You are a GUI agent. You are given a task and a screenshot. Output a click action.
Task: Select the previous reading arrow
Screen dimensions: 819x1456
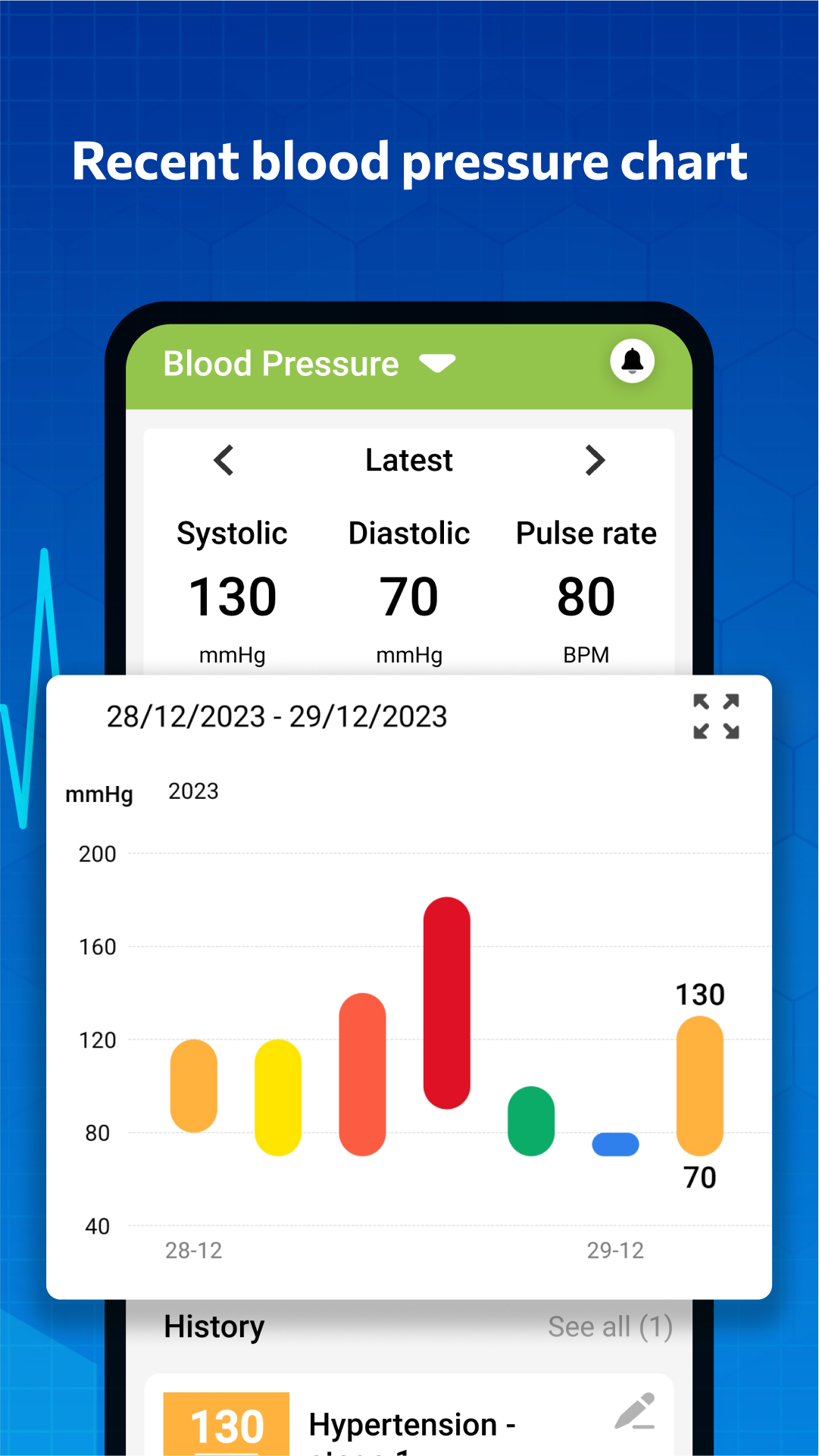[224, 460]
